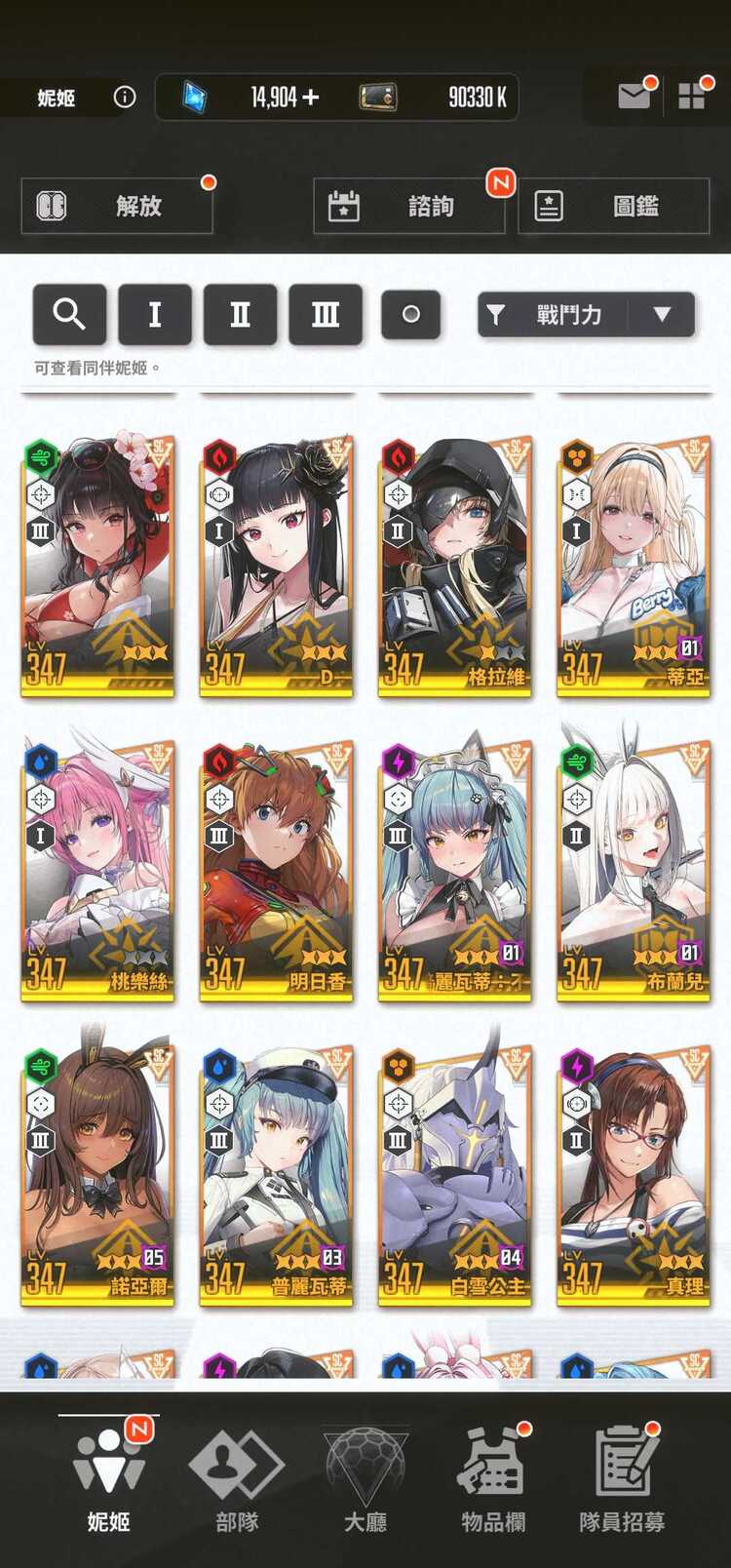
Task: Open the 妮姬 info icon
Action: point(125,97)
